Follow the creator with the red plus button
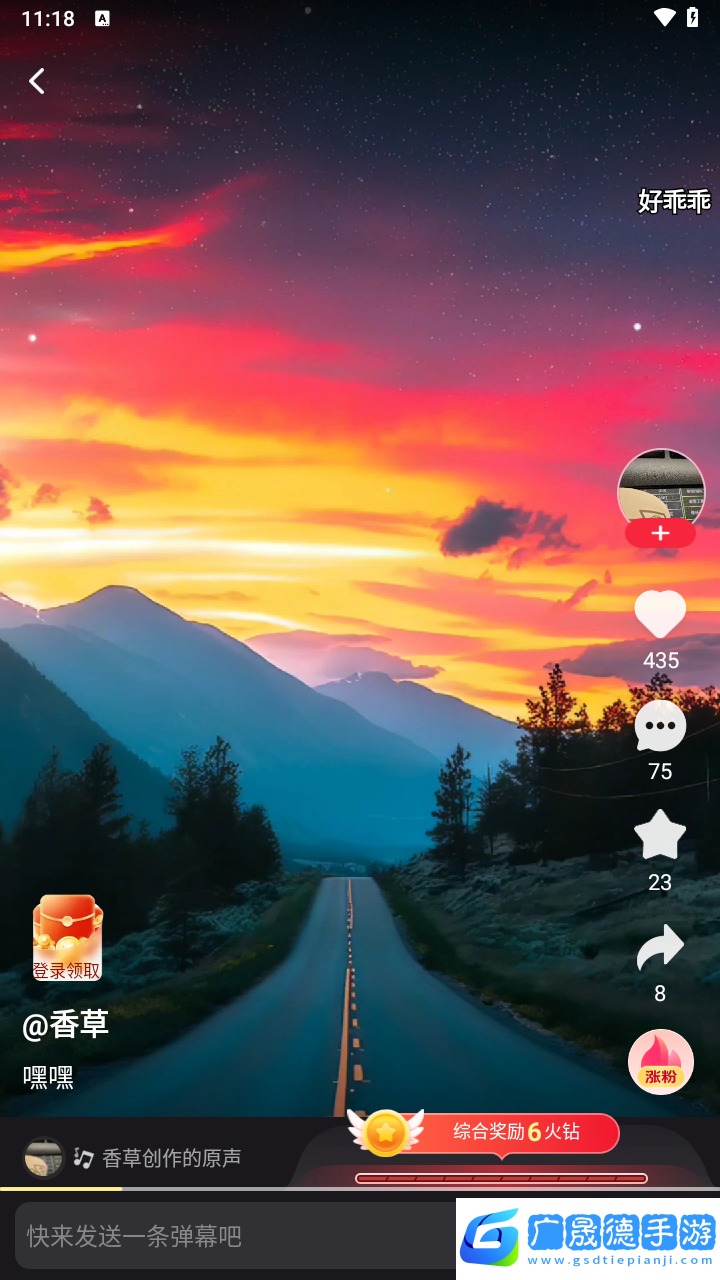 click(x=660, y=534)
